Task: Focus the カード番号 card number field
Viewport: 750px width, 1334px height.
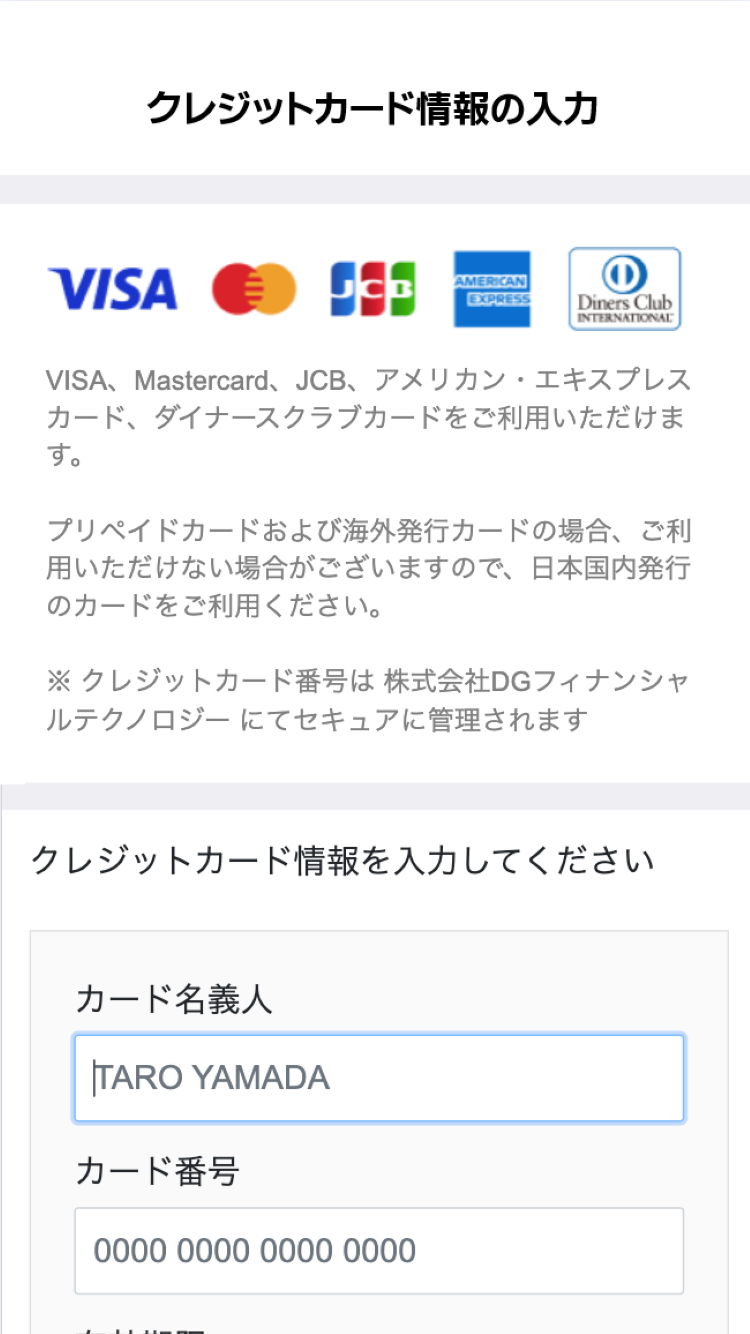Action: point(379,1250)
